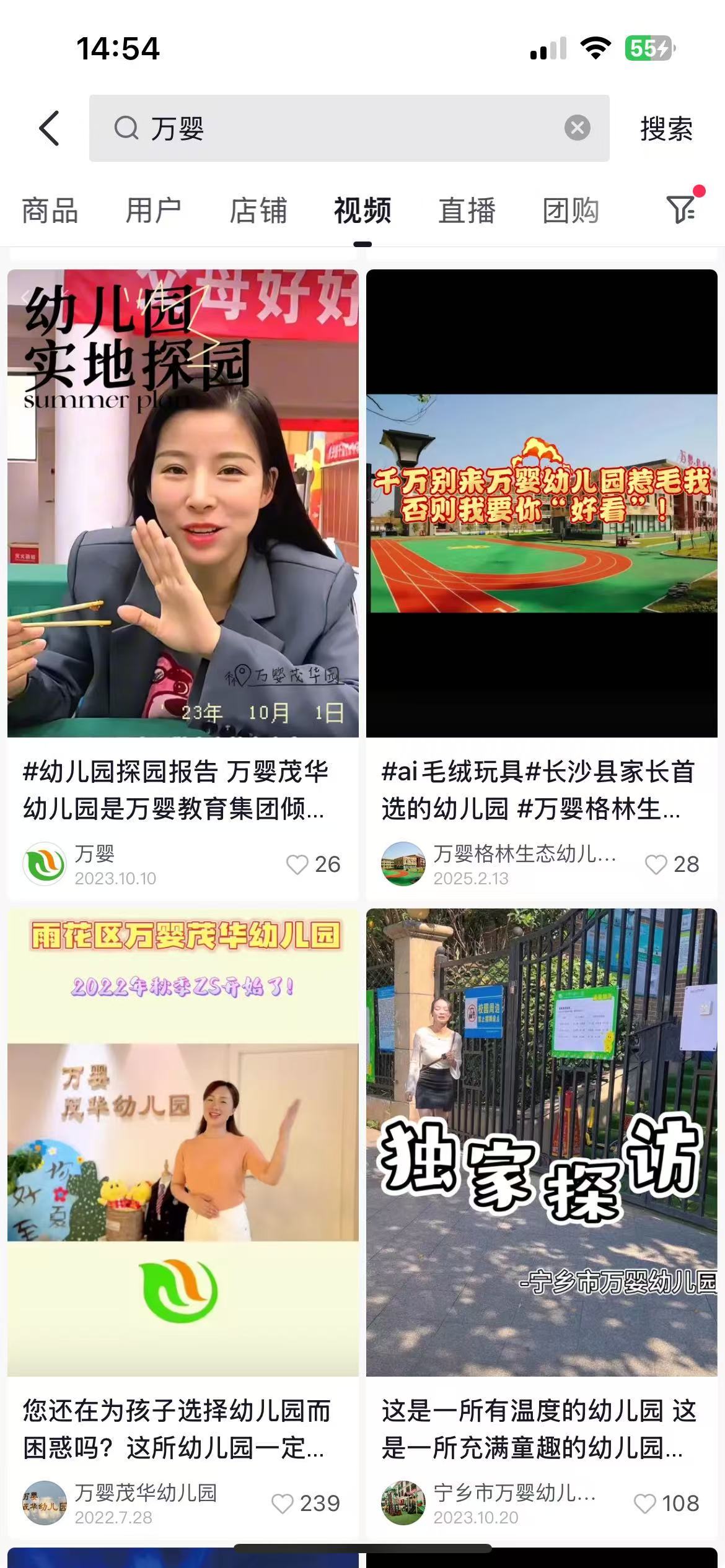Viewport: 725px width, 1568px height.
Task: Switch to the 商品 tab
Action: tap(50, 211)
